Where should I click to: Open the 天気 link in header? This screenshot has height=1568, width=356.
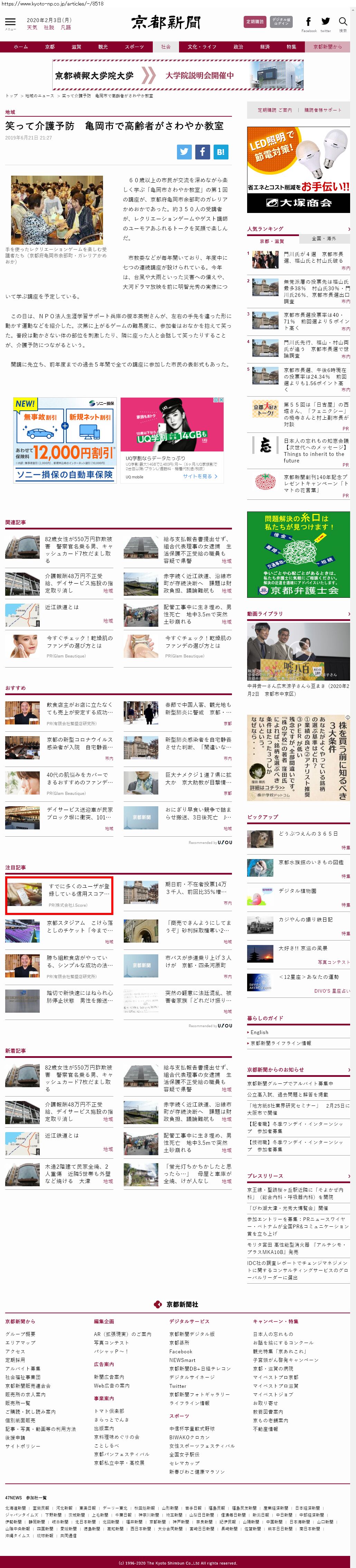tap(32, 27)
